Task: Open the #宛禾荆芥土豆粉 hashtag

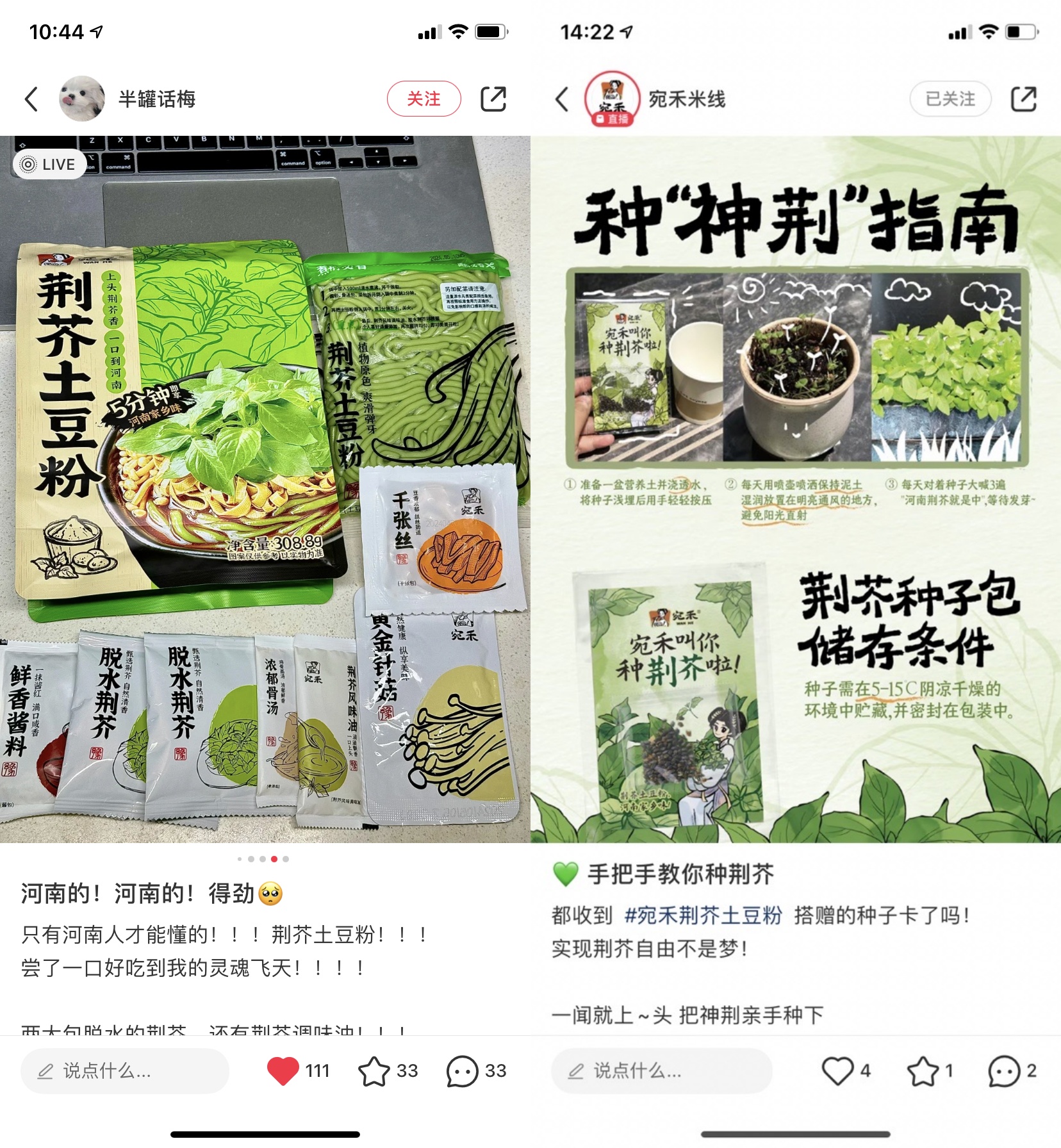Action: click(703, 915)
